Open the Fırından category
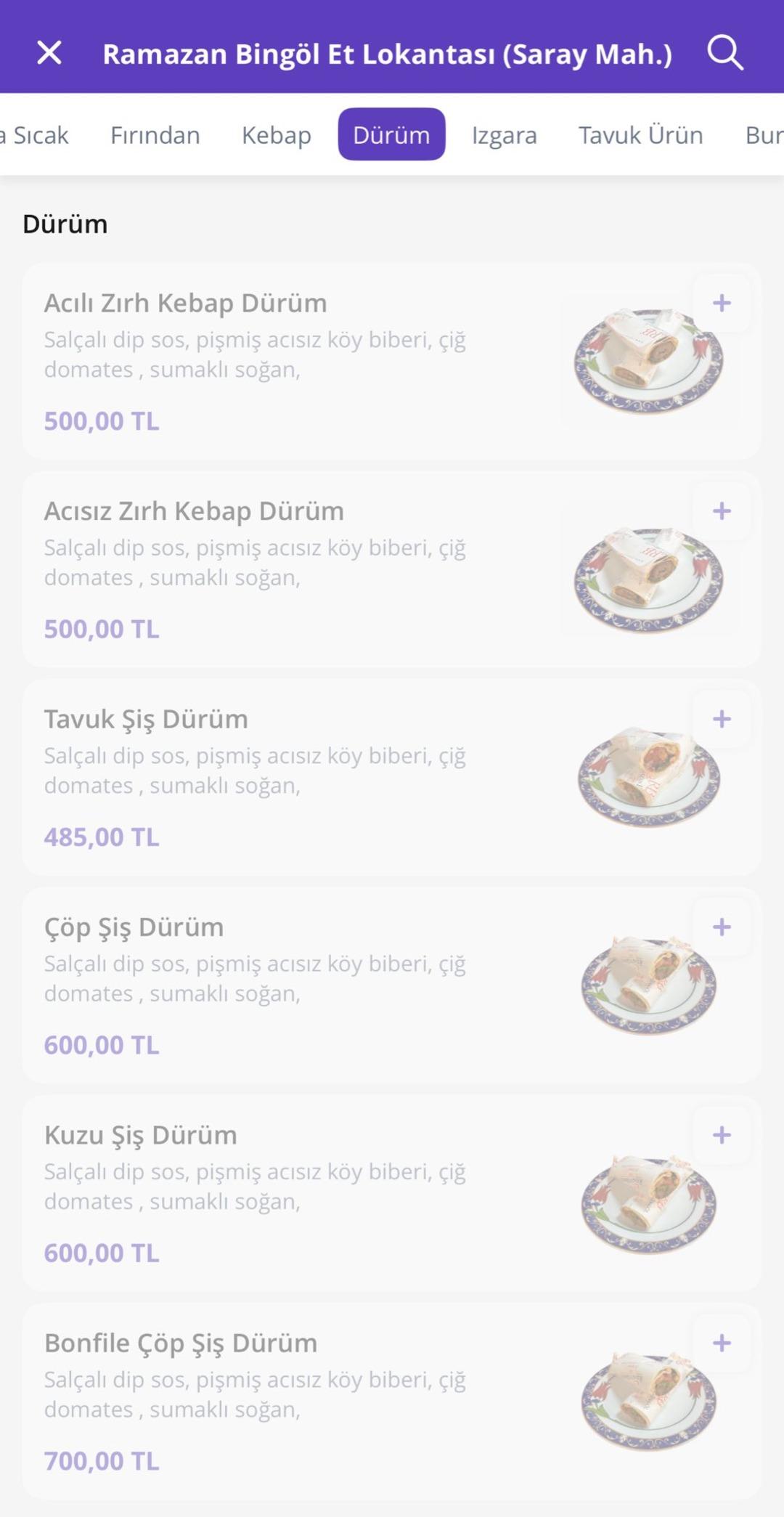 click(x=155, y=135)
